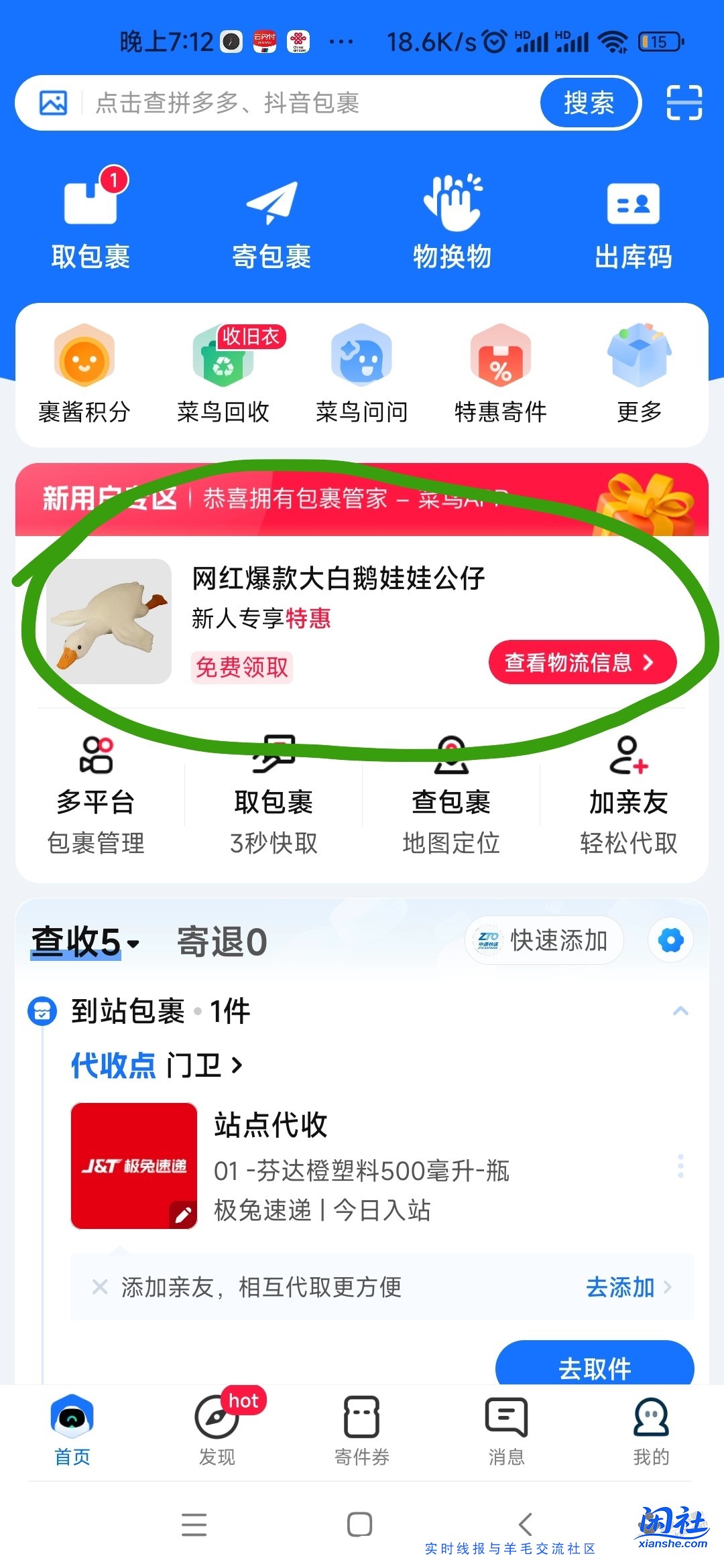Open image search in the search bar
Viewport: 724px width, 1568px height.
click(54, 102)
